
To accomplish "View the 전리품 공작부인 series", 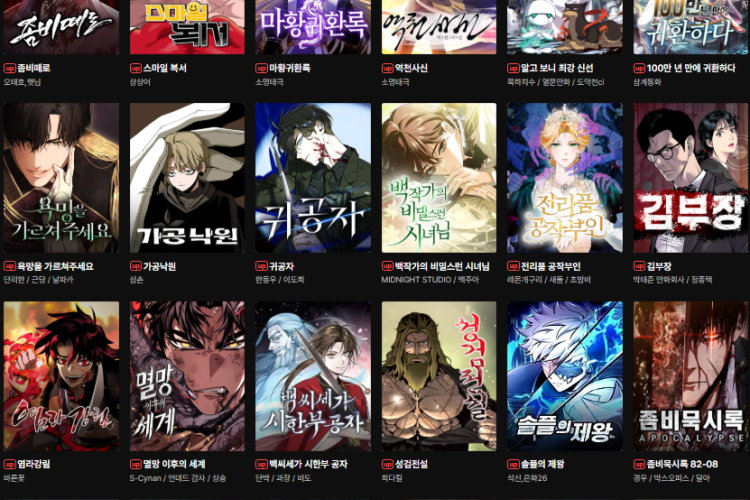I will click(564, 178).
